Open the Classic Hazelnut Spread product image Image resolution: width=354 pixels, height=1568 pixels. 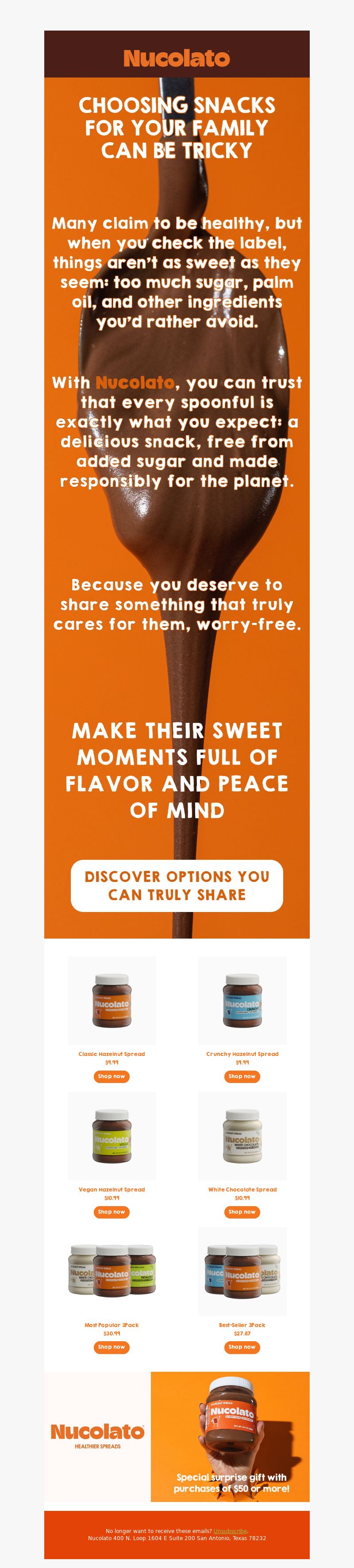pyautogui.click(x=112, y=1000)
